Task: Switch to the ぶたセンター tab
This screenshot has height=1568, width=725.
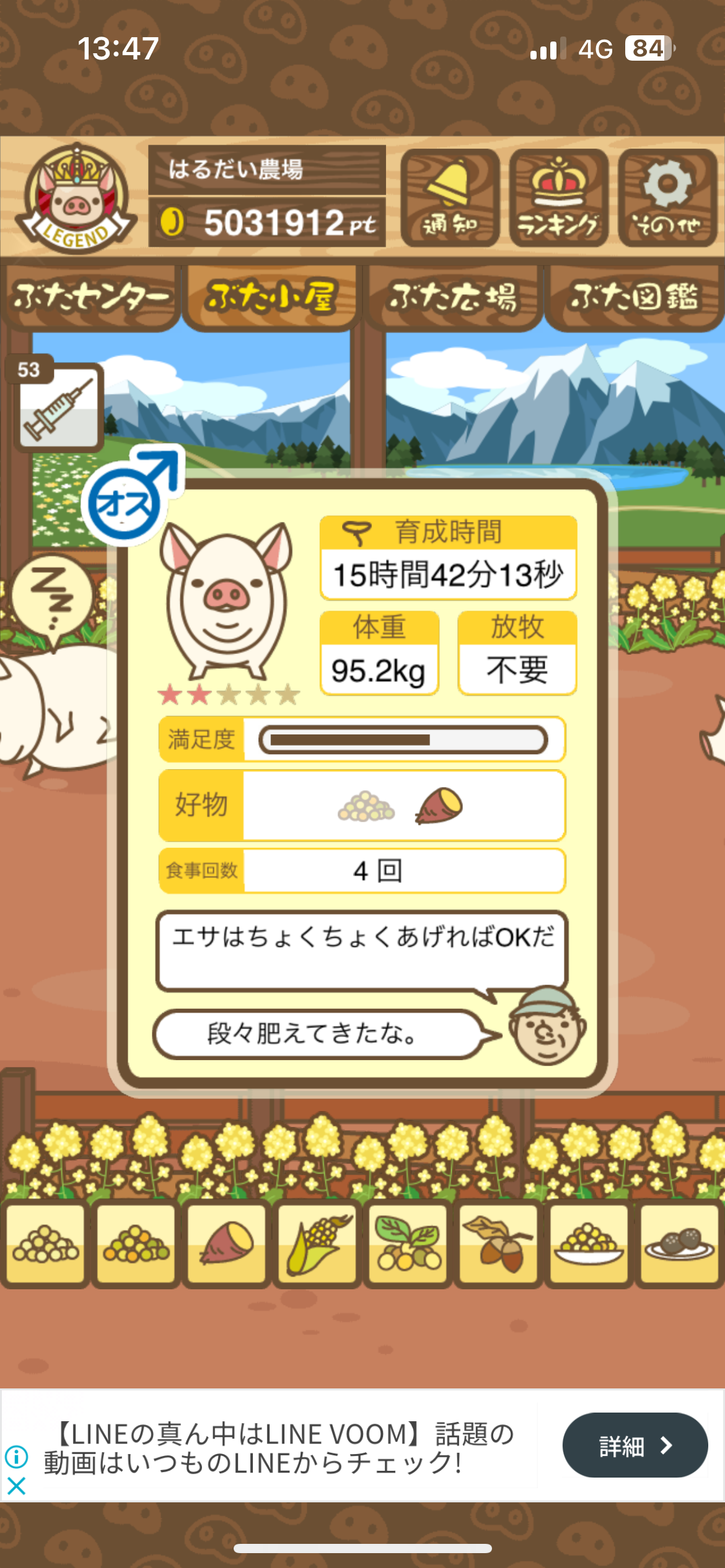Action: coord(90,297)
